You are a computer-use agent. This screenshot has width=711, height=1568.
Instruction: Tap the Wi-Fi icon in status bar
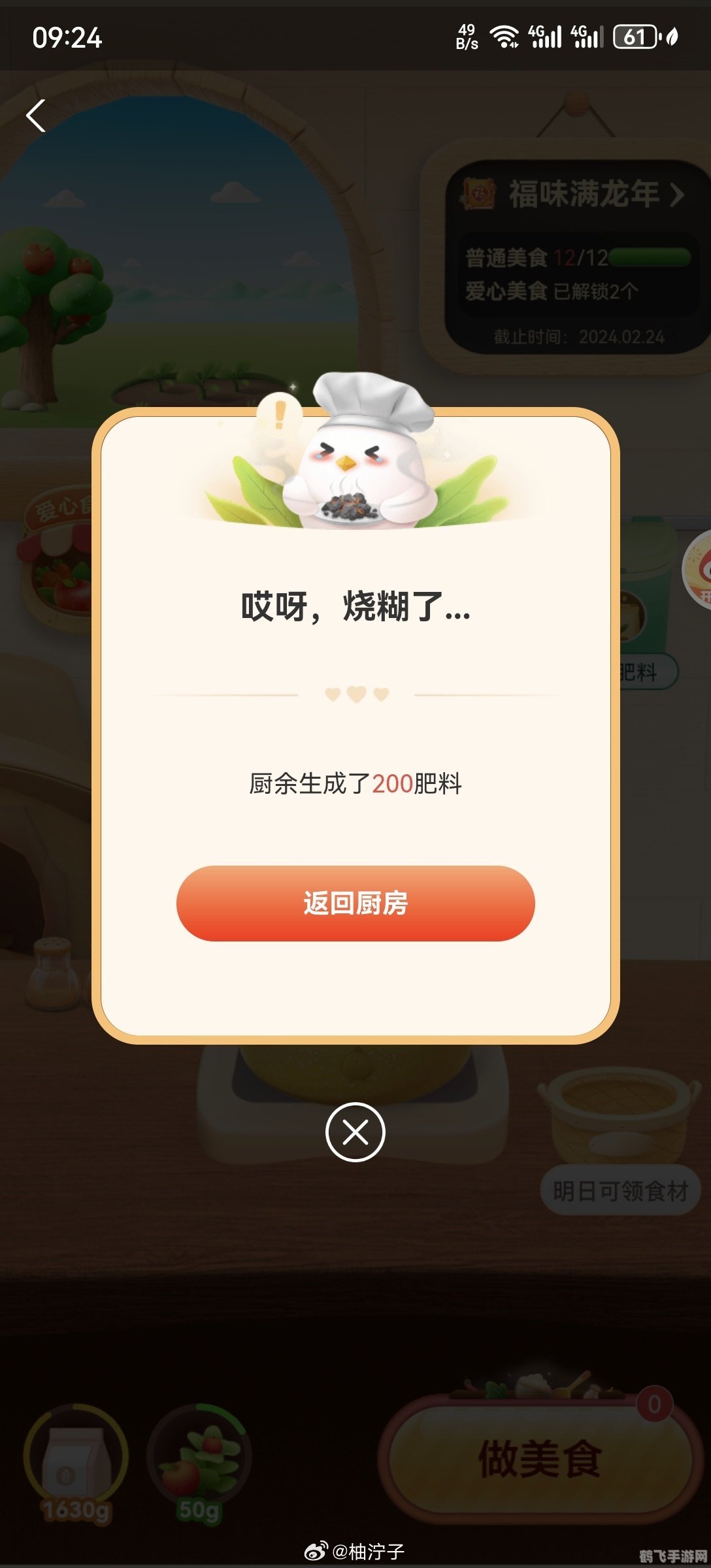[503, 36]
